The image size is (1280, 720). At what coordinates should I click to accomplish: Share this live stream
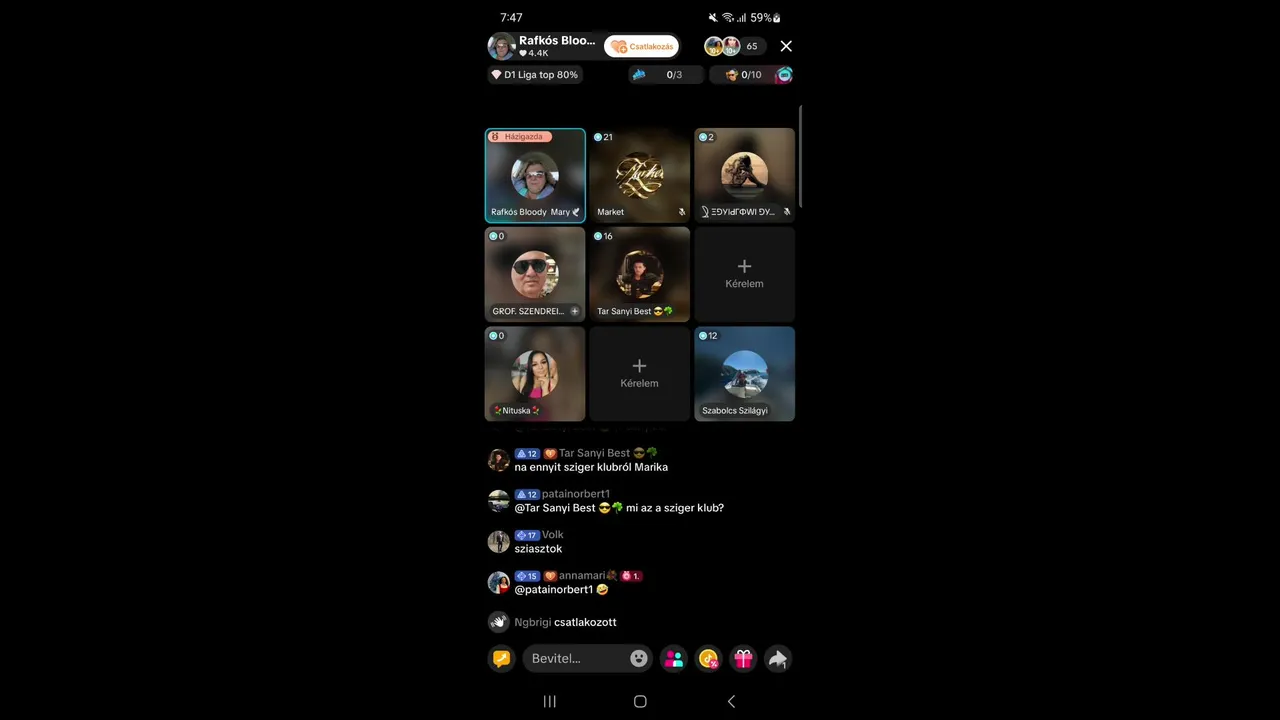tap(777, 658)
